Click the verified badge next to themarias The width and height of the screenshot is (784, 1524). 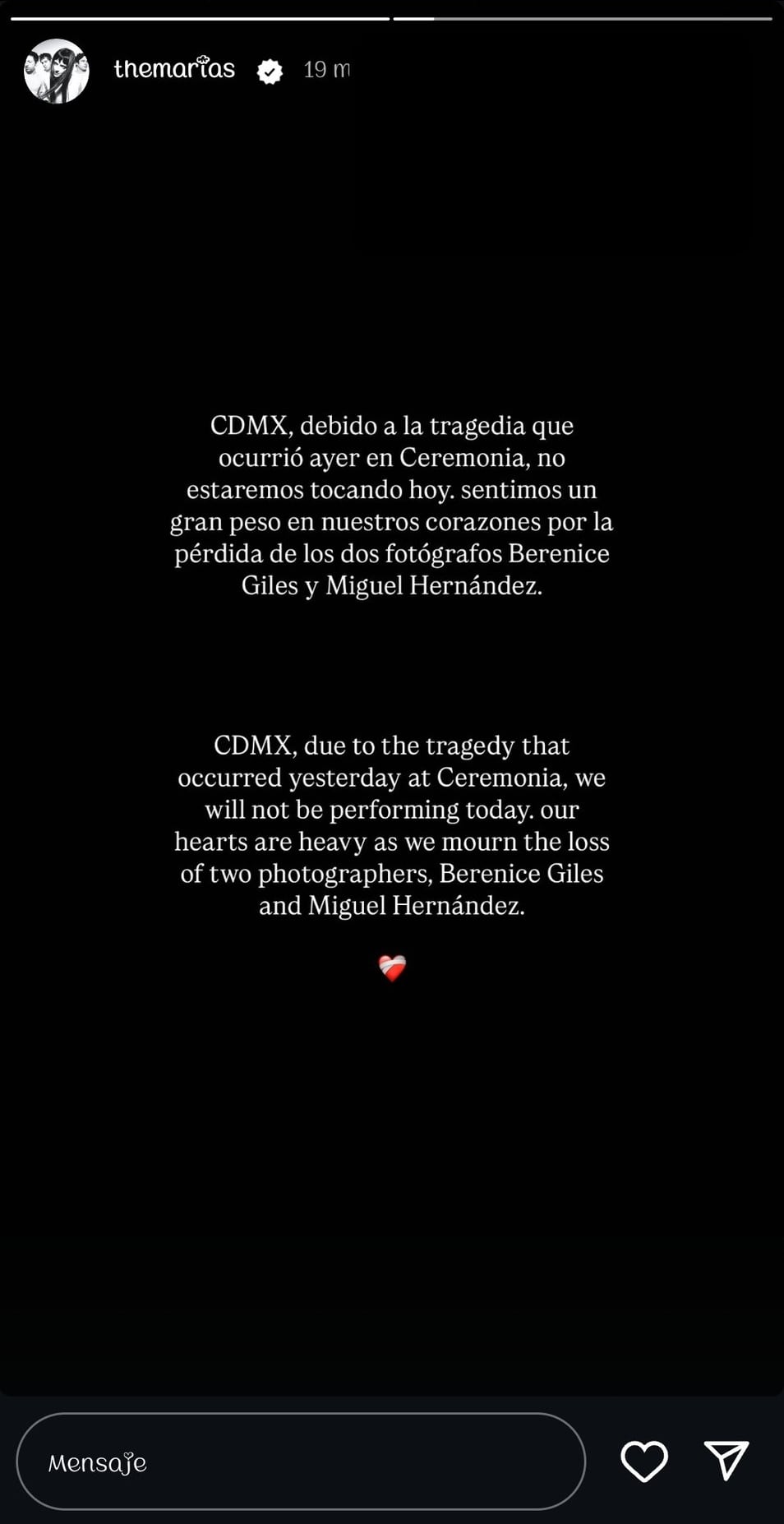pyautogui.click(x=270, y=71)
